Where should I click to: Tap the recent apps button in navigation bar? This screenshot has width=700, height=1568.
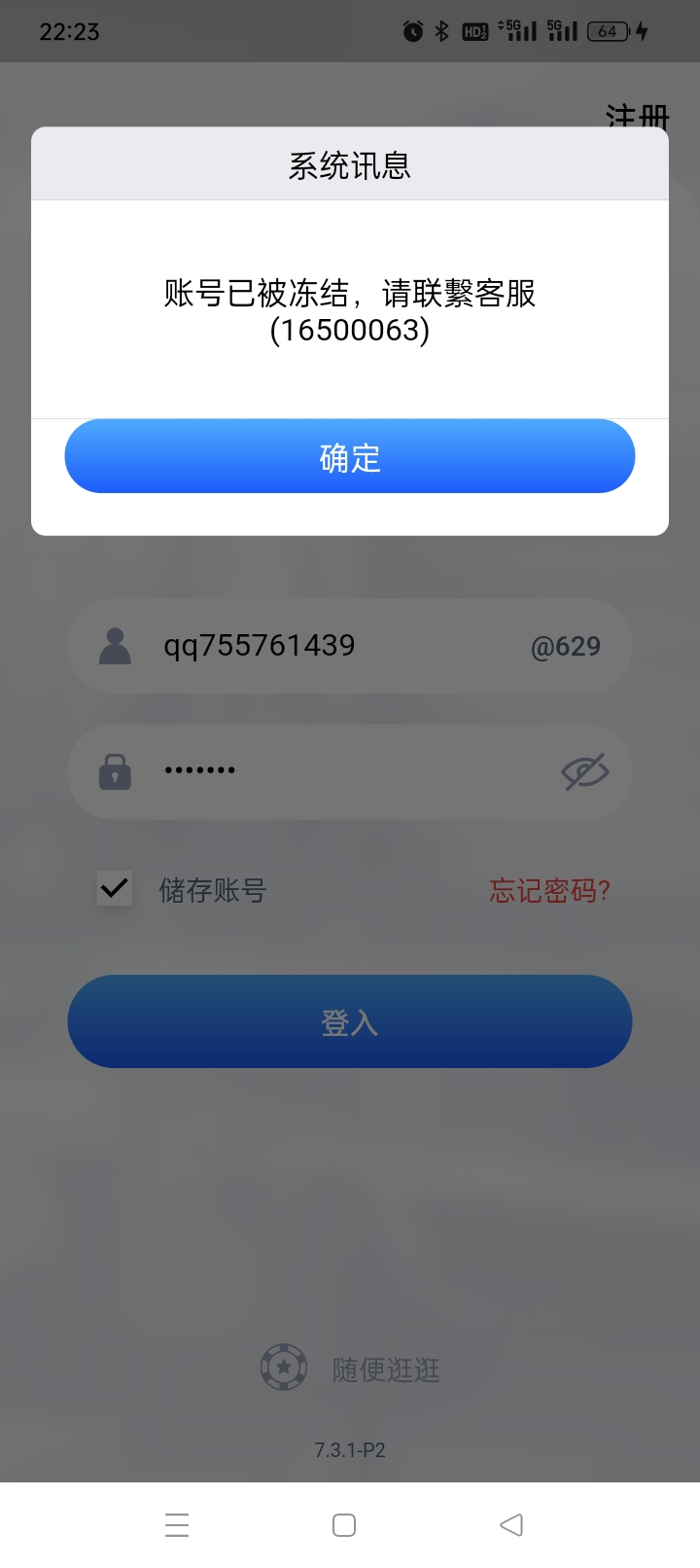pyautogui.click(x=177, y=1524)
